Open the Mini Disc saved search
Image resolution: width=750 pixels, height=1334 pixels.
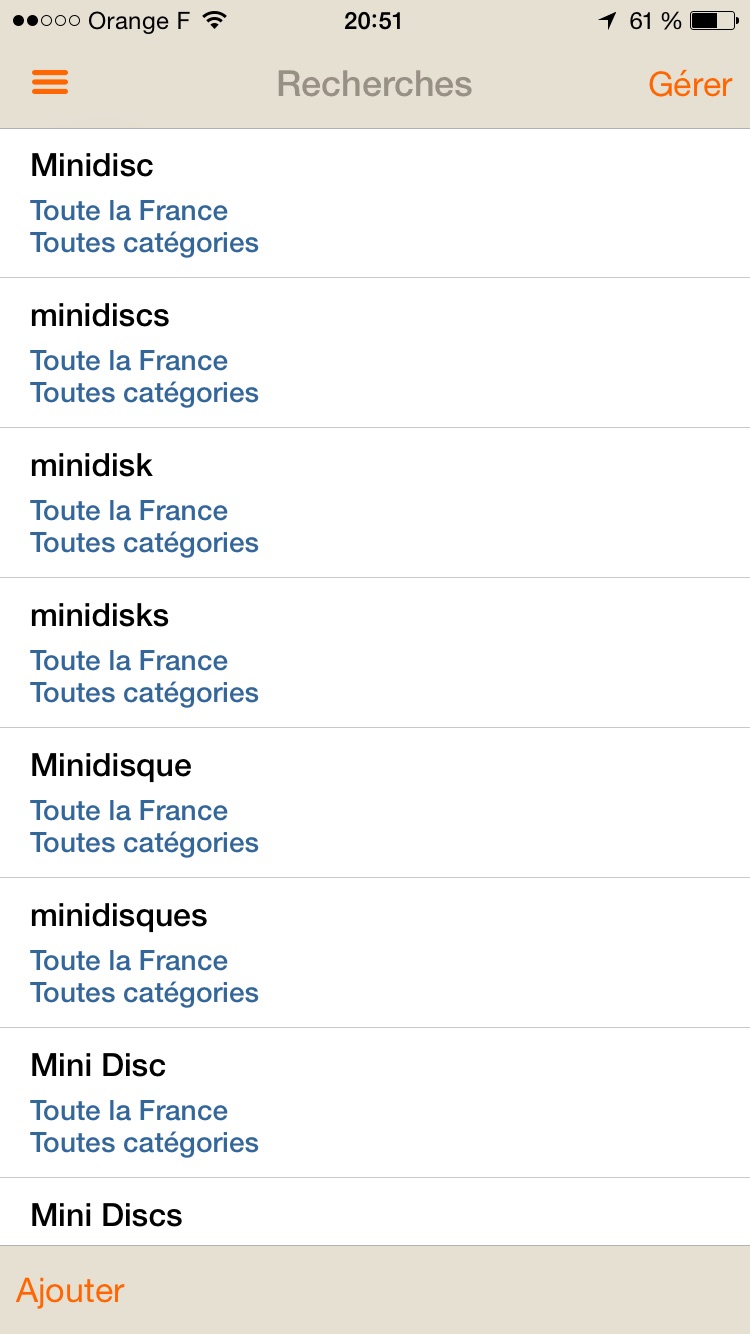tap(375, 1103)
